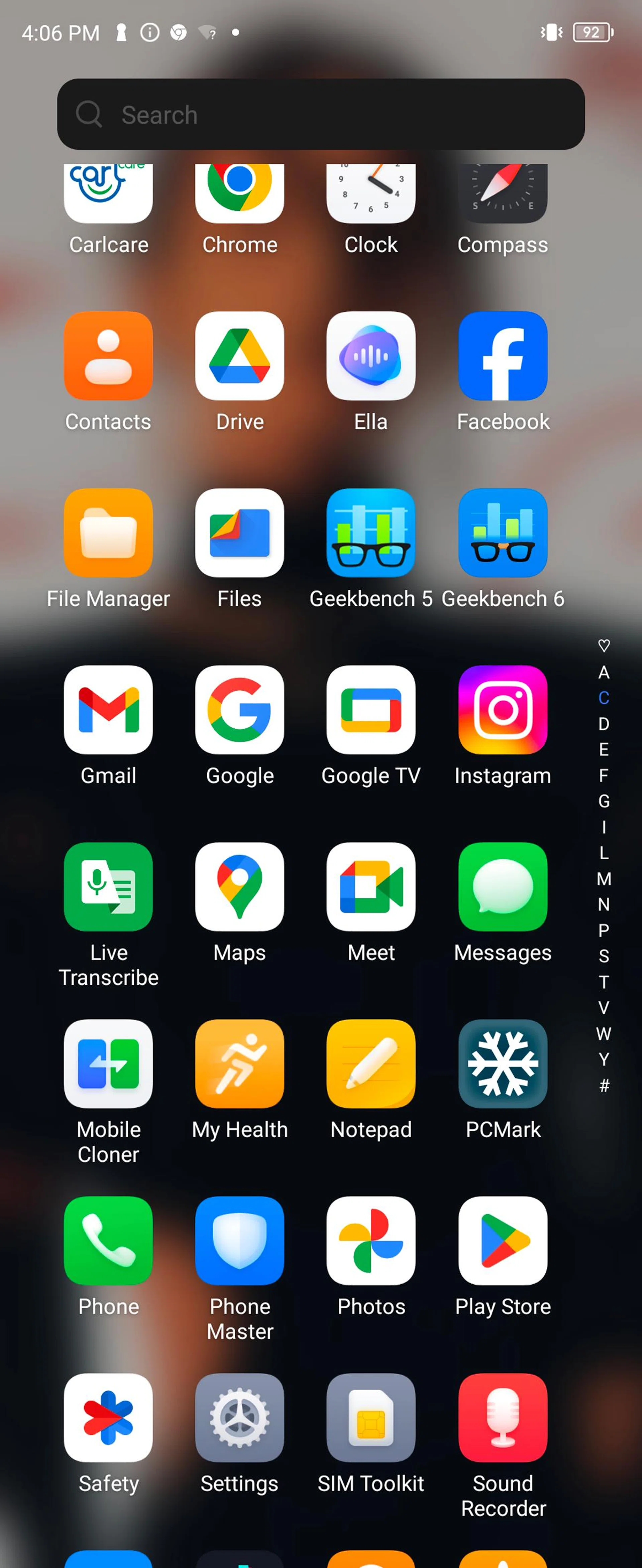Open Instagram

point(503,710)
